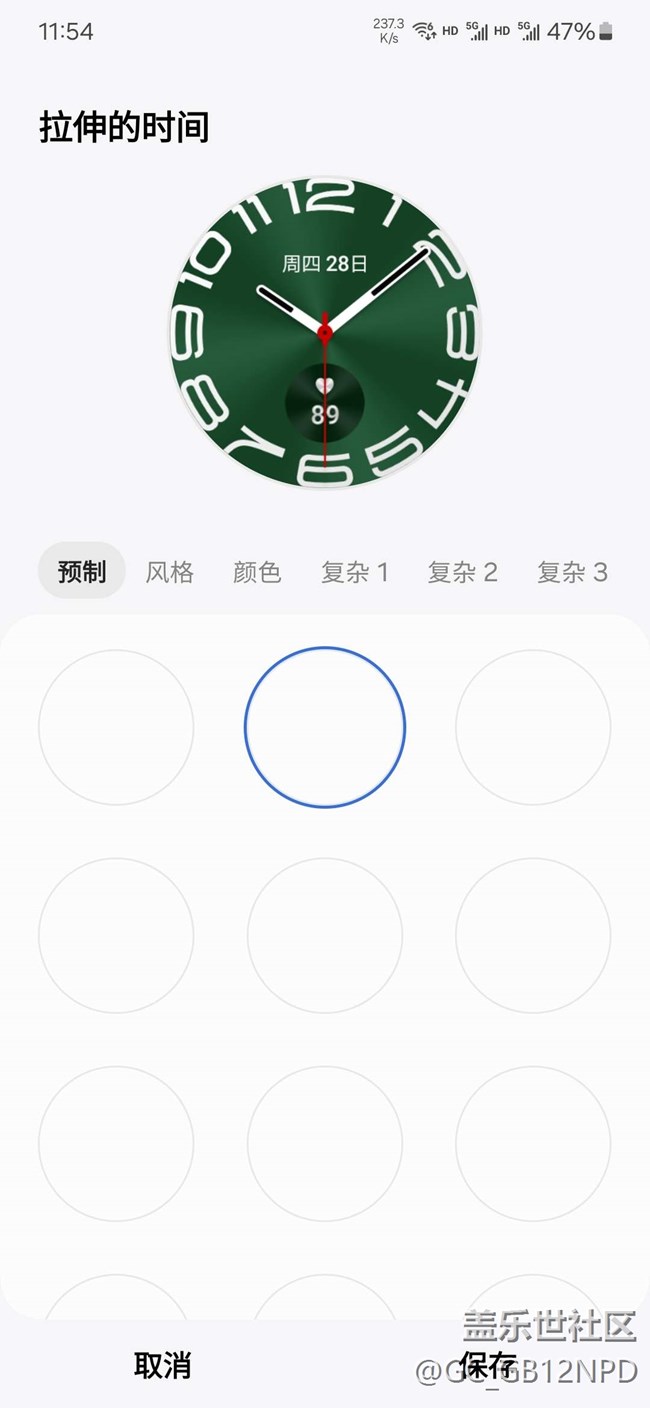The image size is (650, 1408).
Task: Go to the 复杂 3 tab
Action: [x=572, y=572]
